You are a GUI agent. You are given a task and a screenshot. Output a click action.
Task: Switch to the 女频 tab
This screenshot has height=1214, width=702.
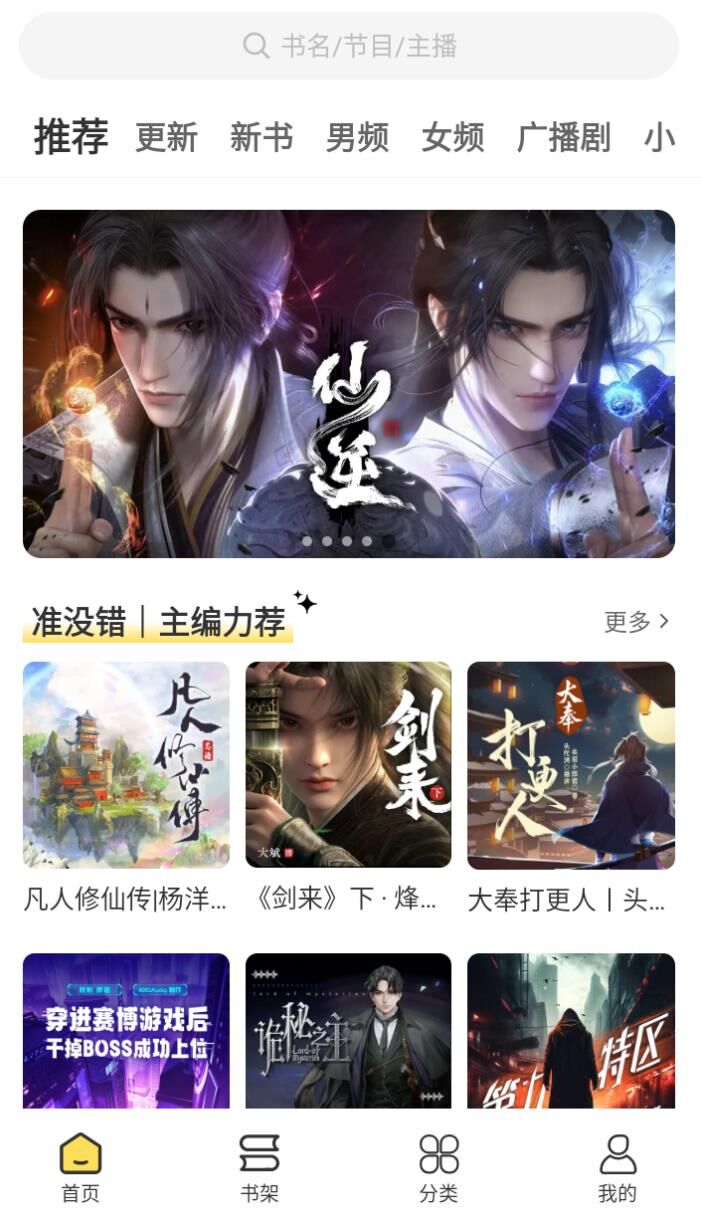(x=452, y=137)
